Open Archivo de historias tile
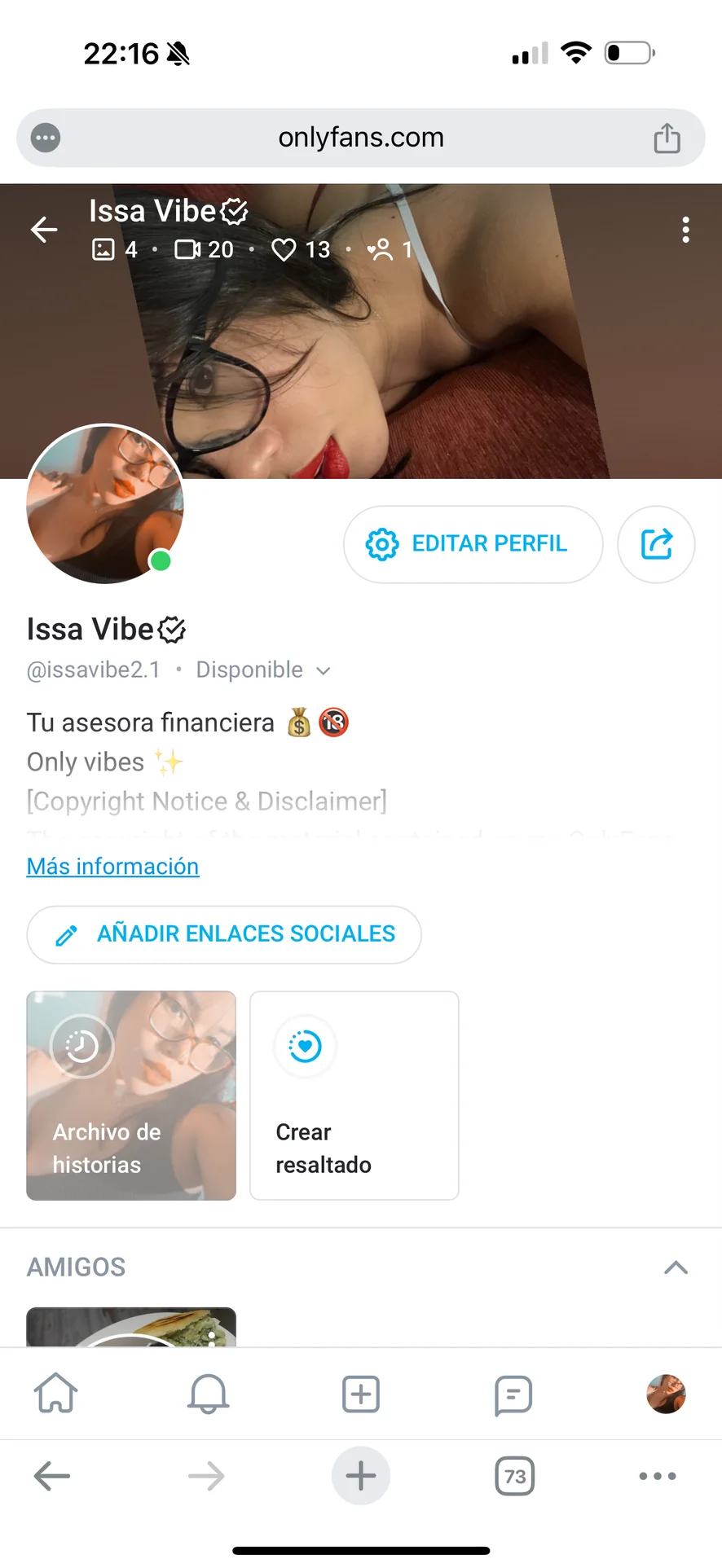This screenshot has height=1568, width=722. click(131, 1095)
